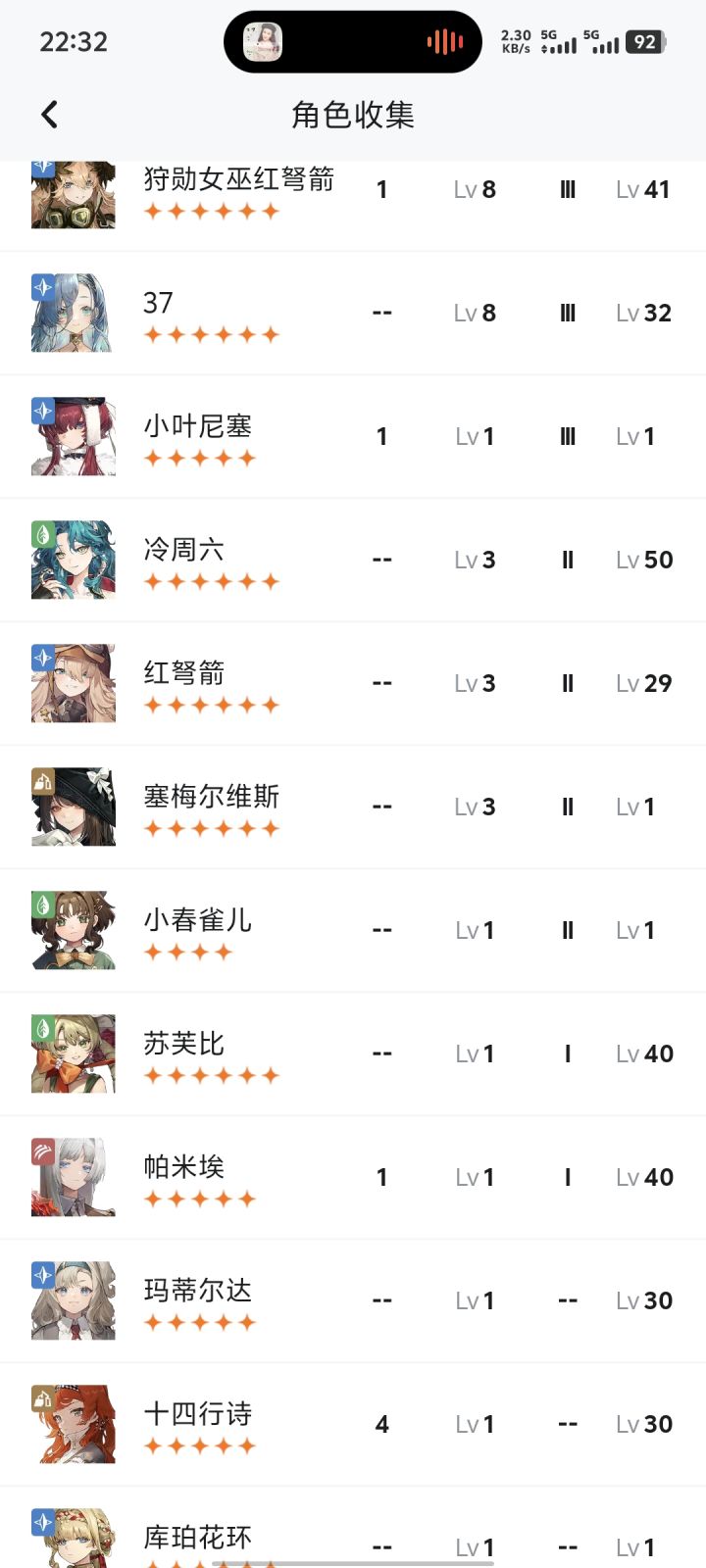View the 玛蒂尔达 character entry
The width and height of the screenshot is (706, 1568).
coord(353,1301)
